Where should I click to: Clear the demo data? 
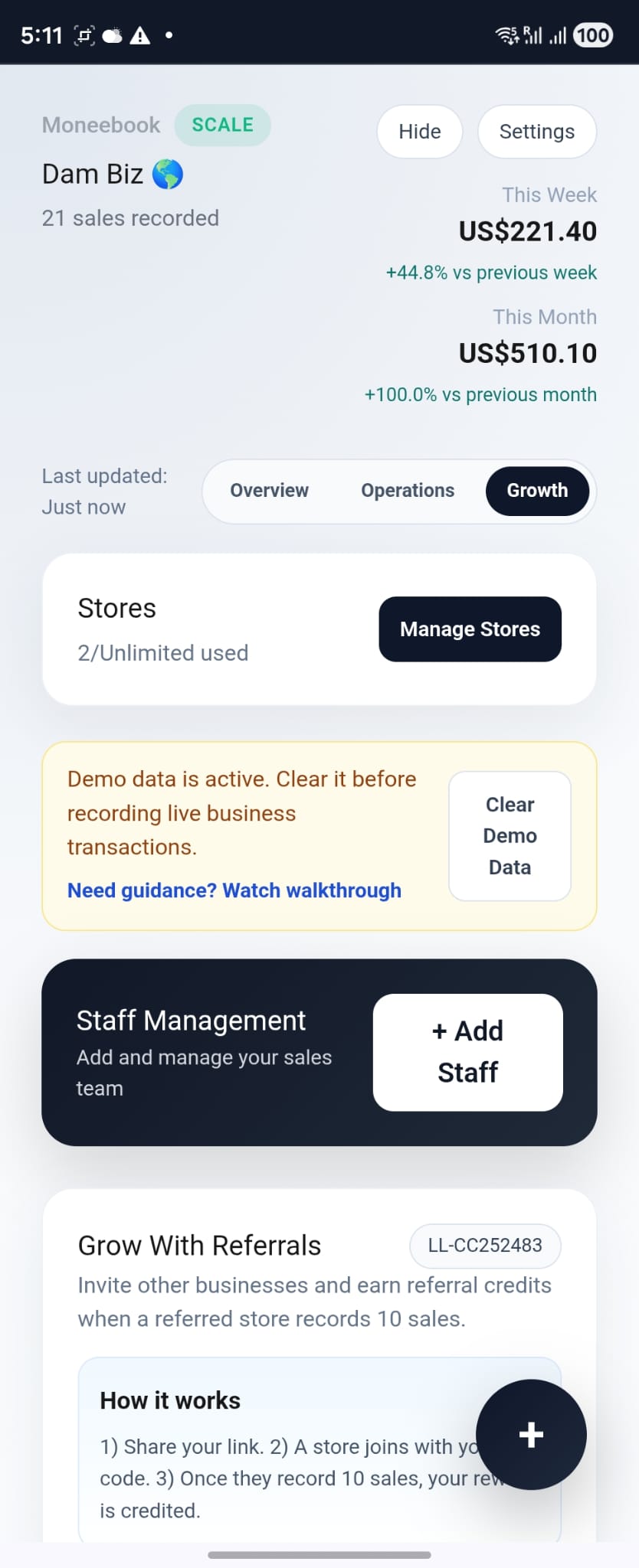509,835
